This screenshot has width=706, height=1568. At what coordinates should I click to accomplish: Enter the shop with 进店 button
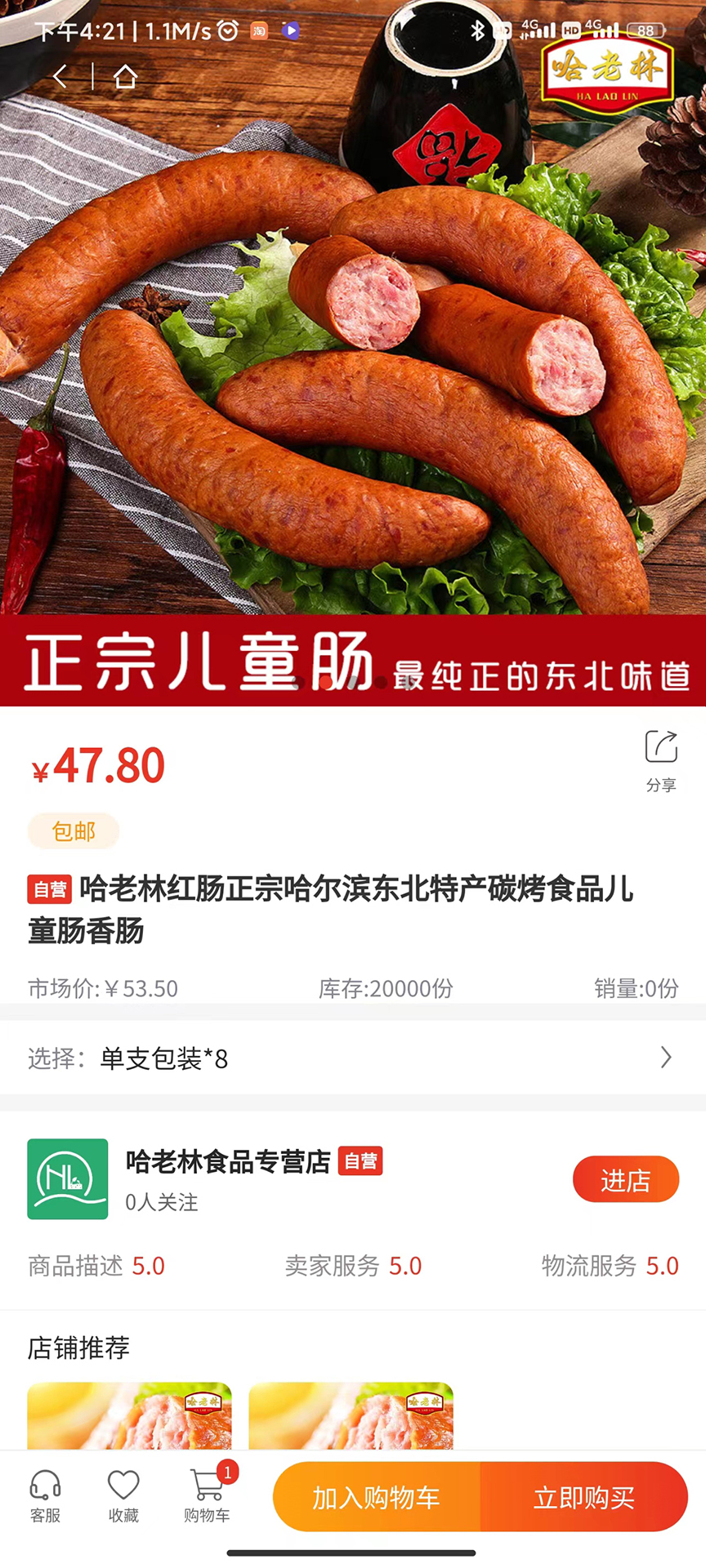625,1179
